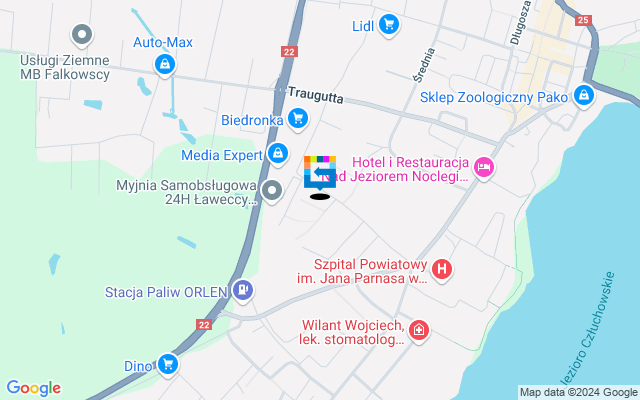The height and width of the screenshot is (400, 640).
Task: Select the Szpital Powiatowy hospital marker
Action: [443, 269]
